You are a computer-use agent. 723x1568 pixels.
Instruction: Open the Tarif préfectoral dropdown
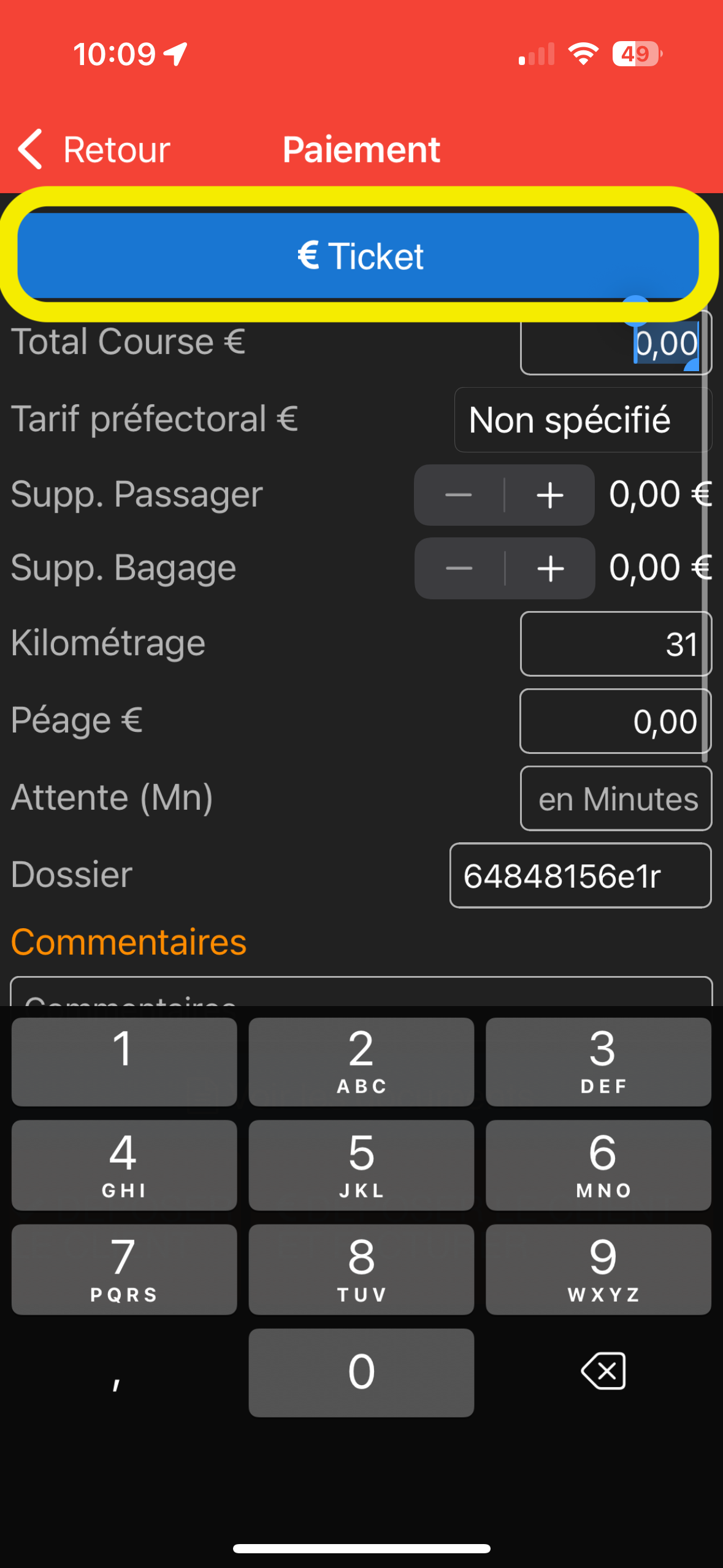point(581,420)
